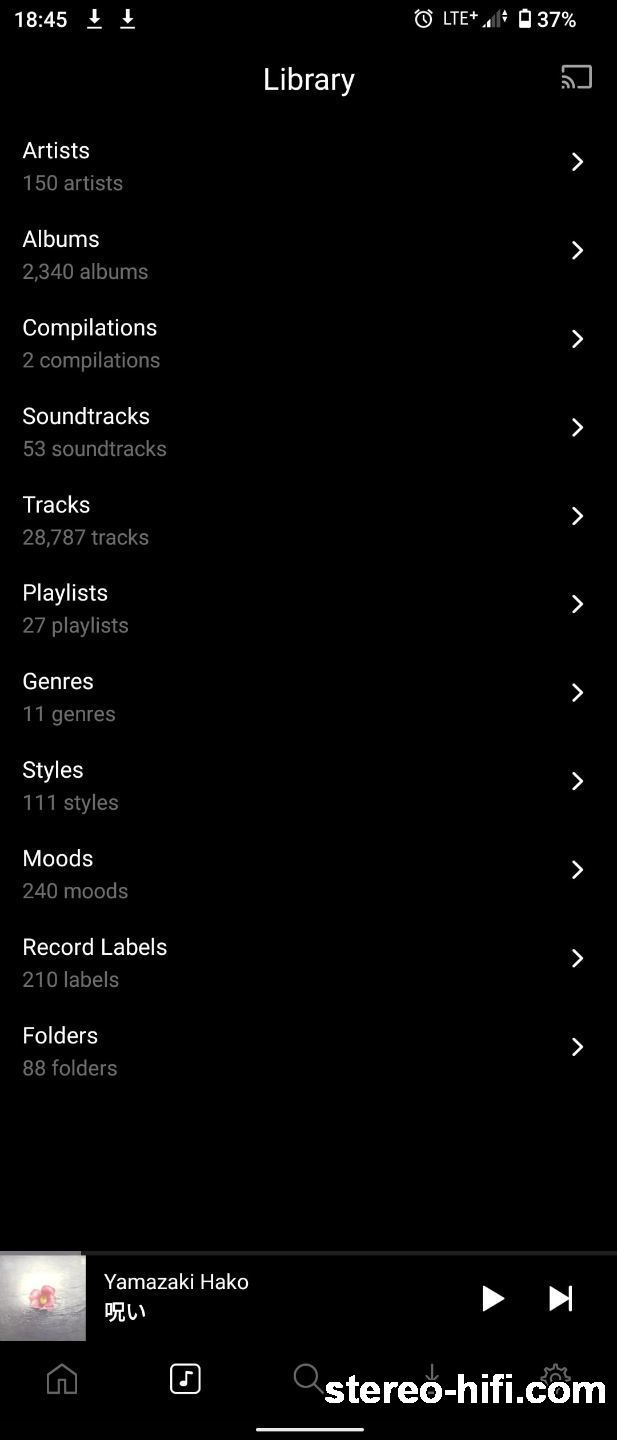Open the Settings gear tab

pyautogui.click(x=555, y=1374)
